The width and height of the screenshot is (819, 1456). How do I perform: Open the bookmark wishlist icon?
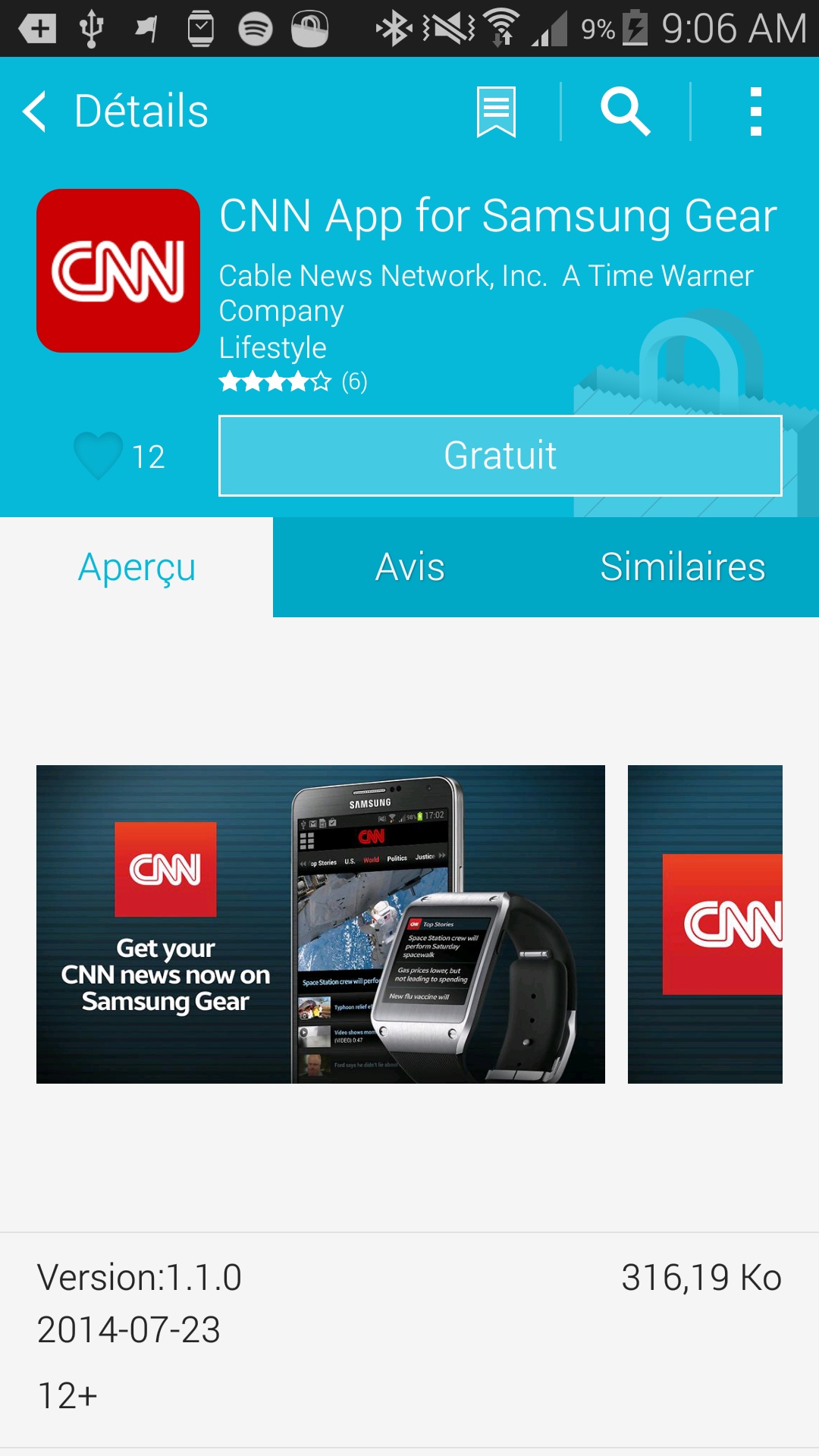(496, 111)
